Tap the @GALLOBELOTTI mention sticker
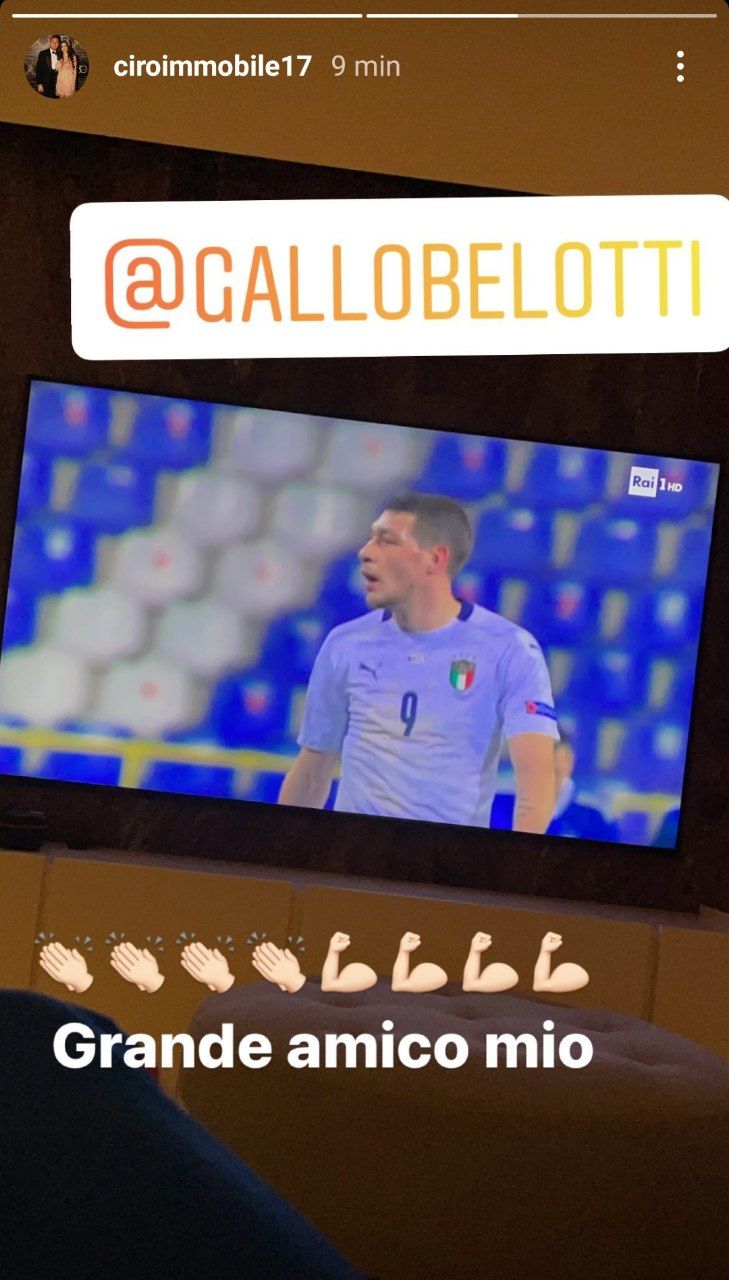 tap(400, 277)
